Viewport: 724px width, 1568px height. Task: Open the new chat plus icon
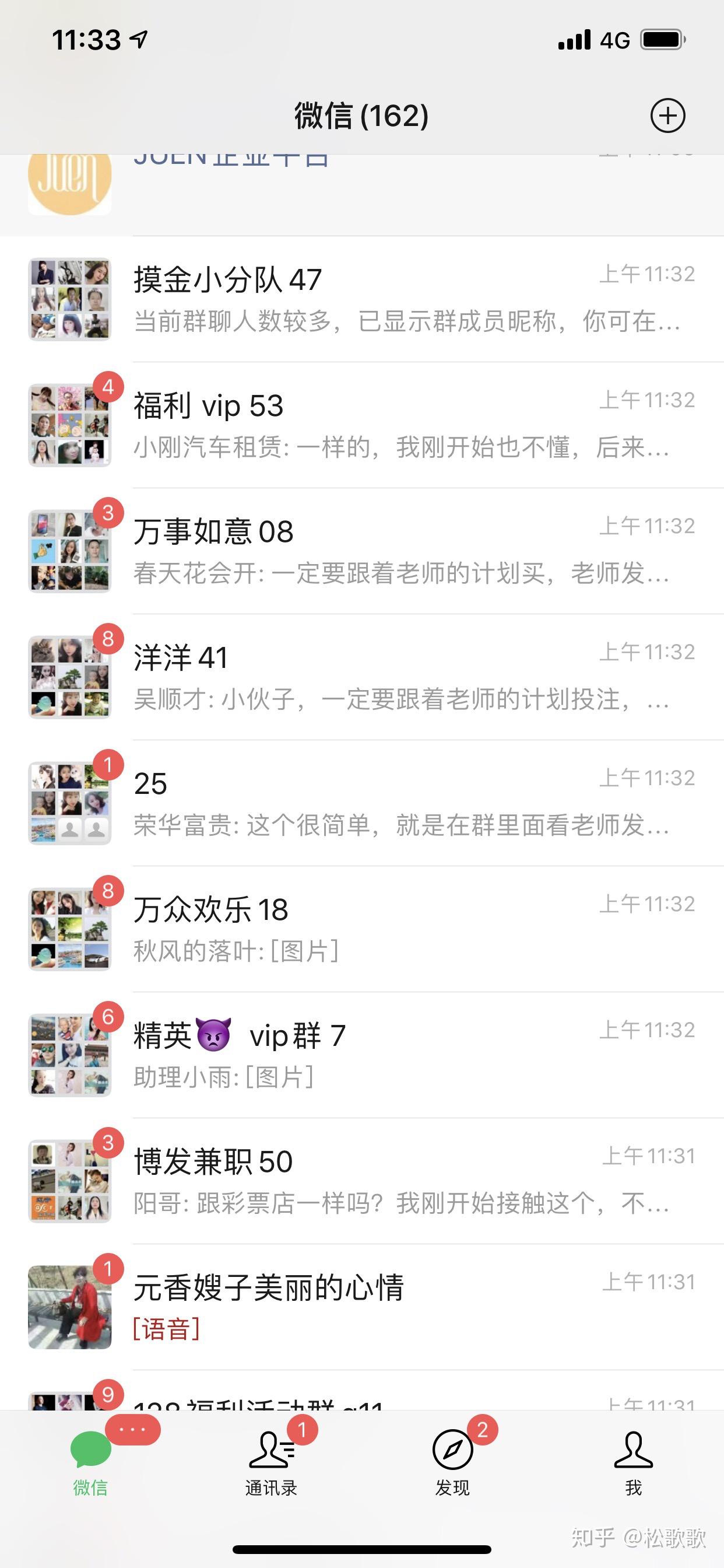click(x=668, y=116)
